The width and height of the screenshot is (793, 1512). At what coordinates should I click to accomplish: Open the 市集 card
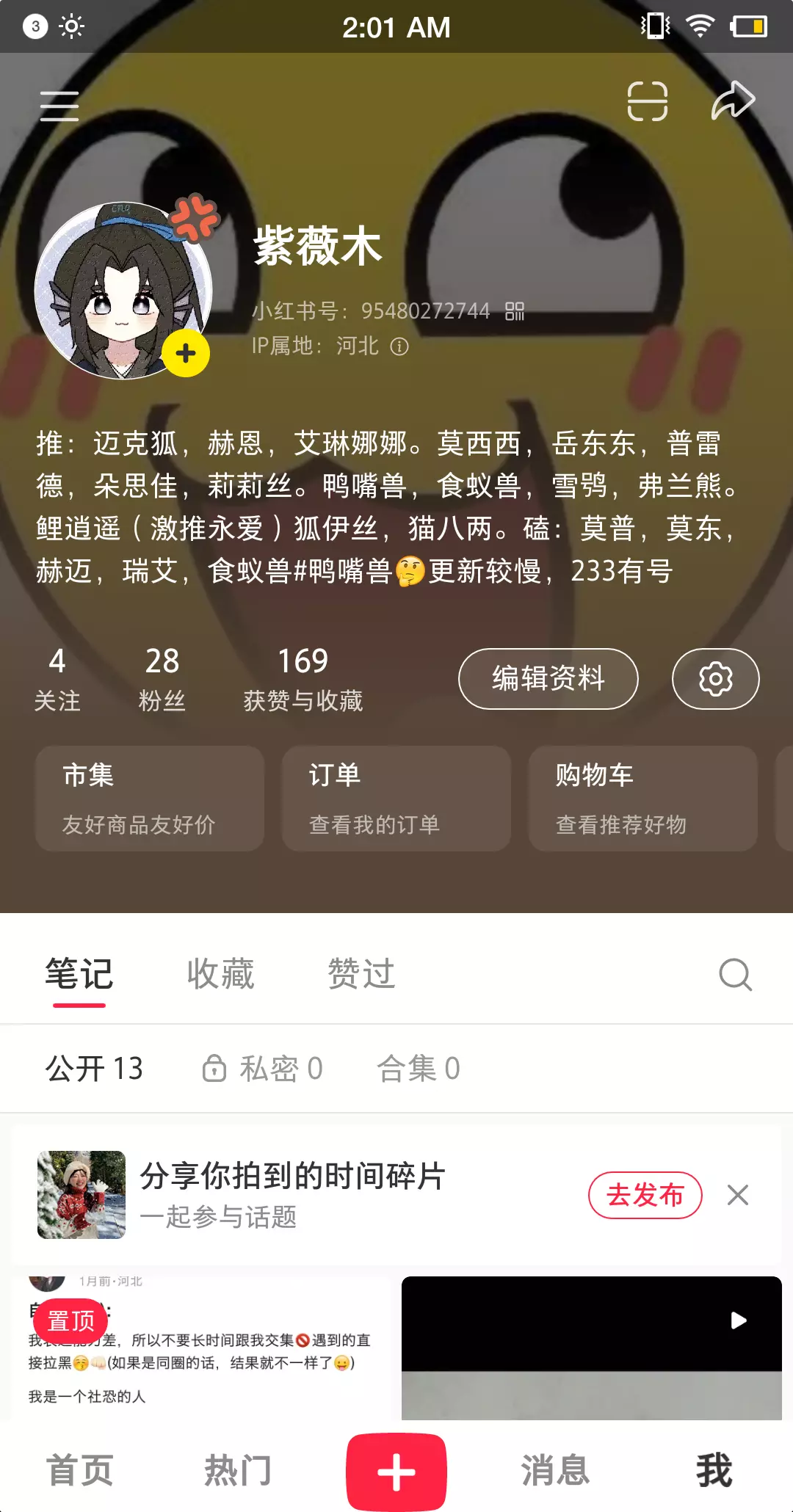(x=150, y=799)
